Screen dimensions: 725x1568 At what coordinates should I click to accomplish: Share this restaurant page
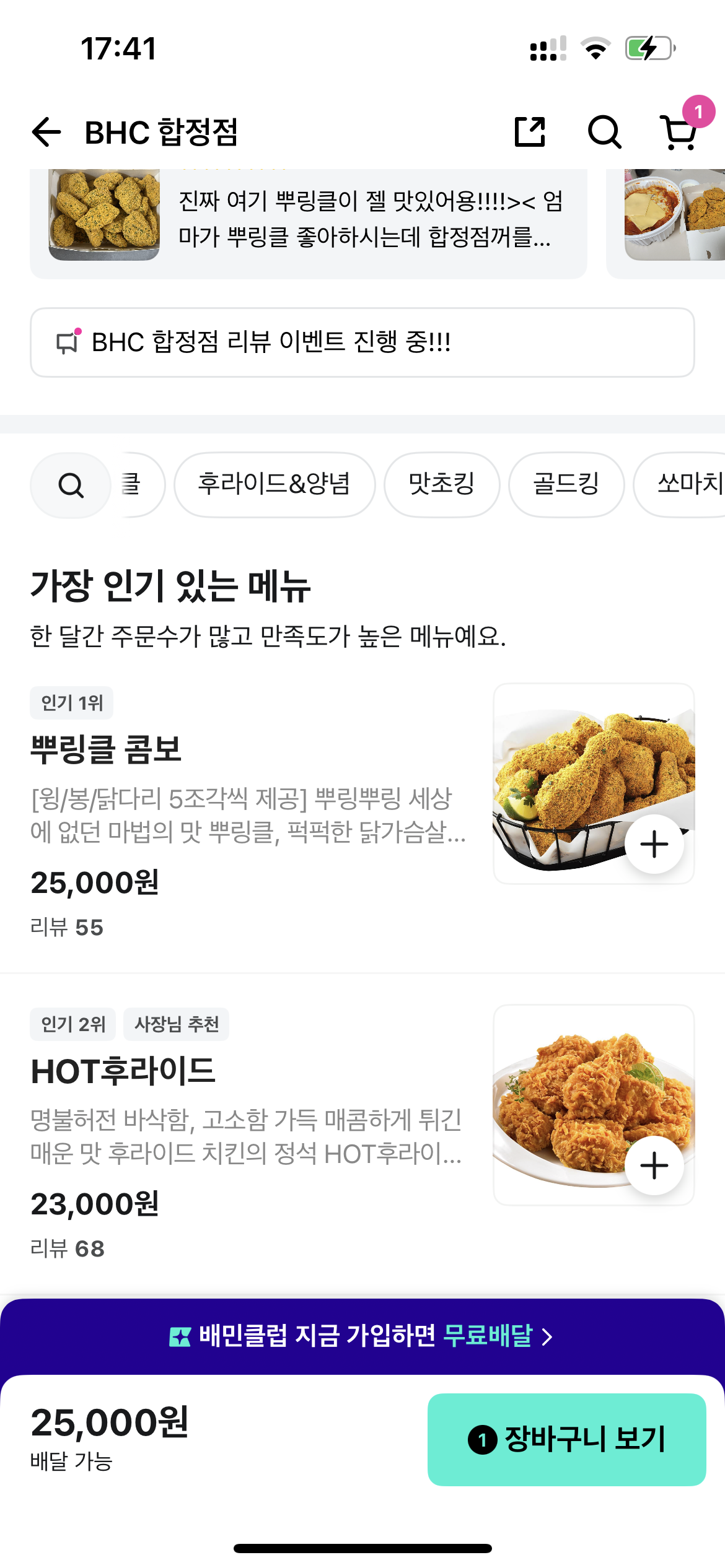click(x=530, y=132)
